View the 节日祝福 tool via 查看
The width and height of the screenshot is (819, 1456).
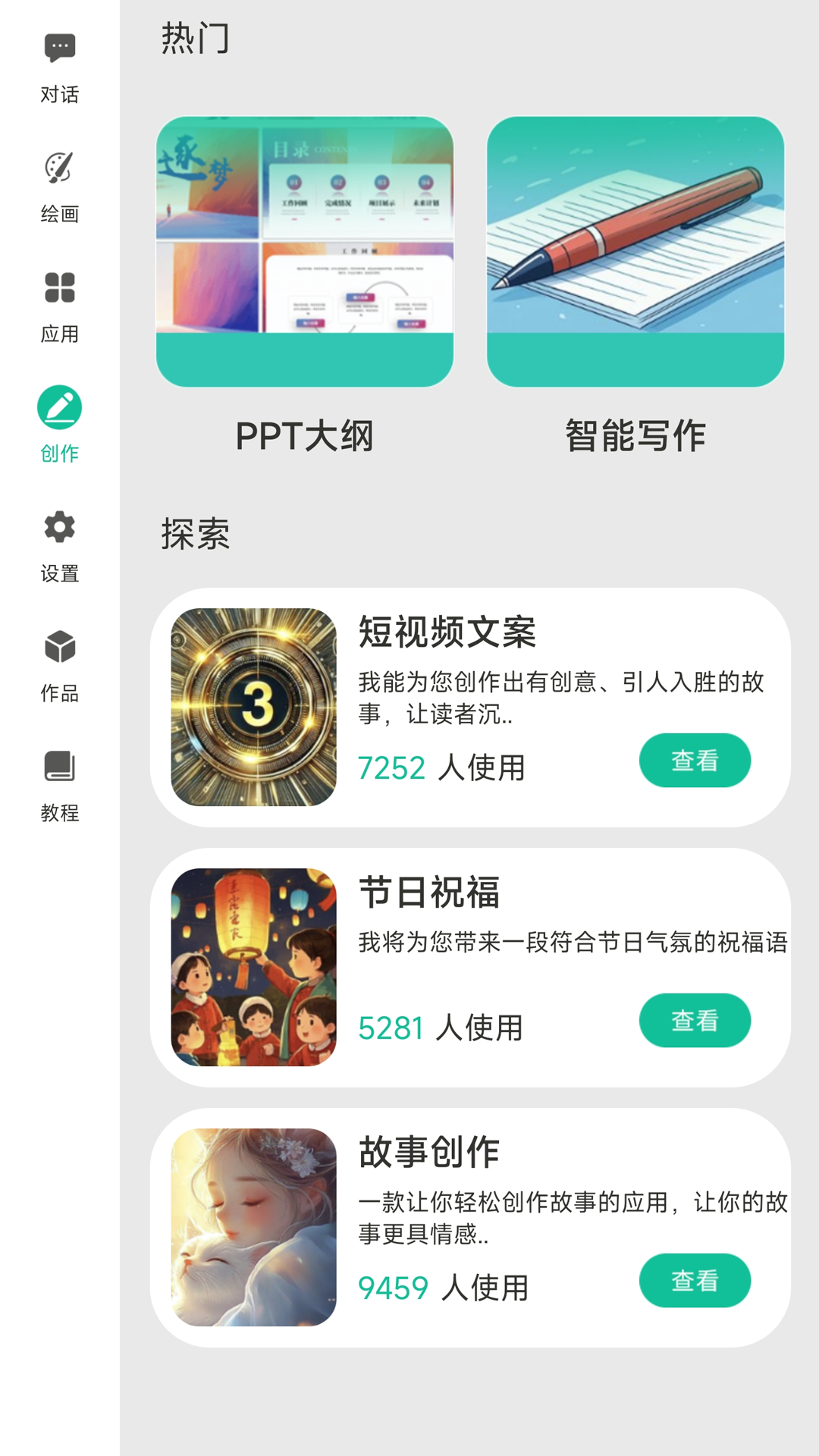695,1021
